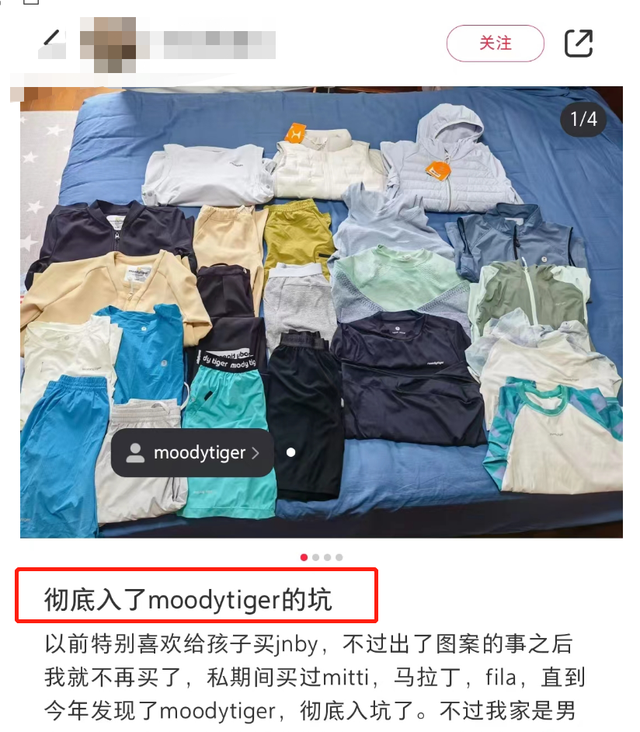Open the moodytiger tag on photo
The height and width of the screenshot is (732, 640).
click(192, 453)
